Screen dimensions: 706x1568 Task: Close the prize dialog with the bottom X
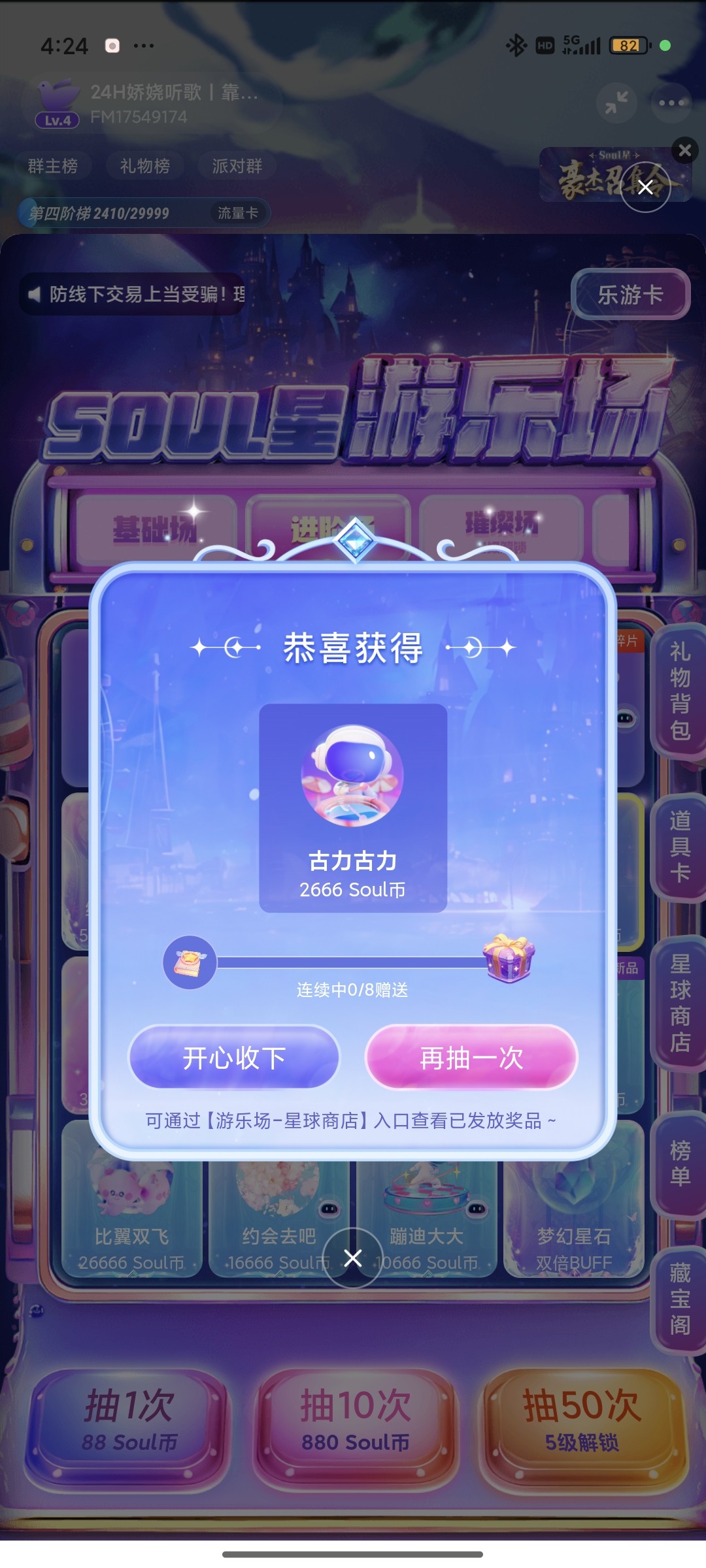353,1258
